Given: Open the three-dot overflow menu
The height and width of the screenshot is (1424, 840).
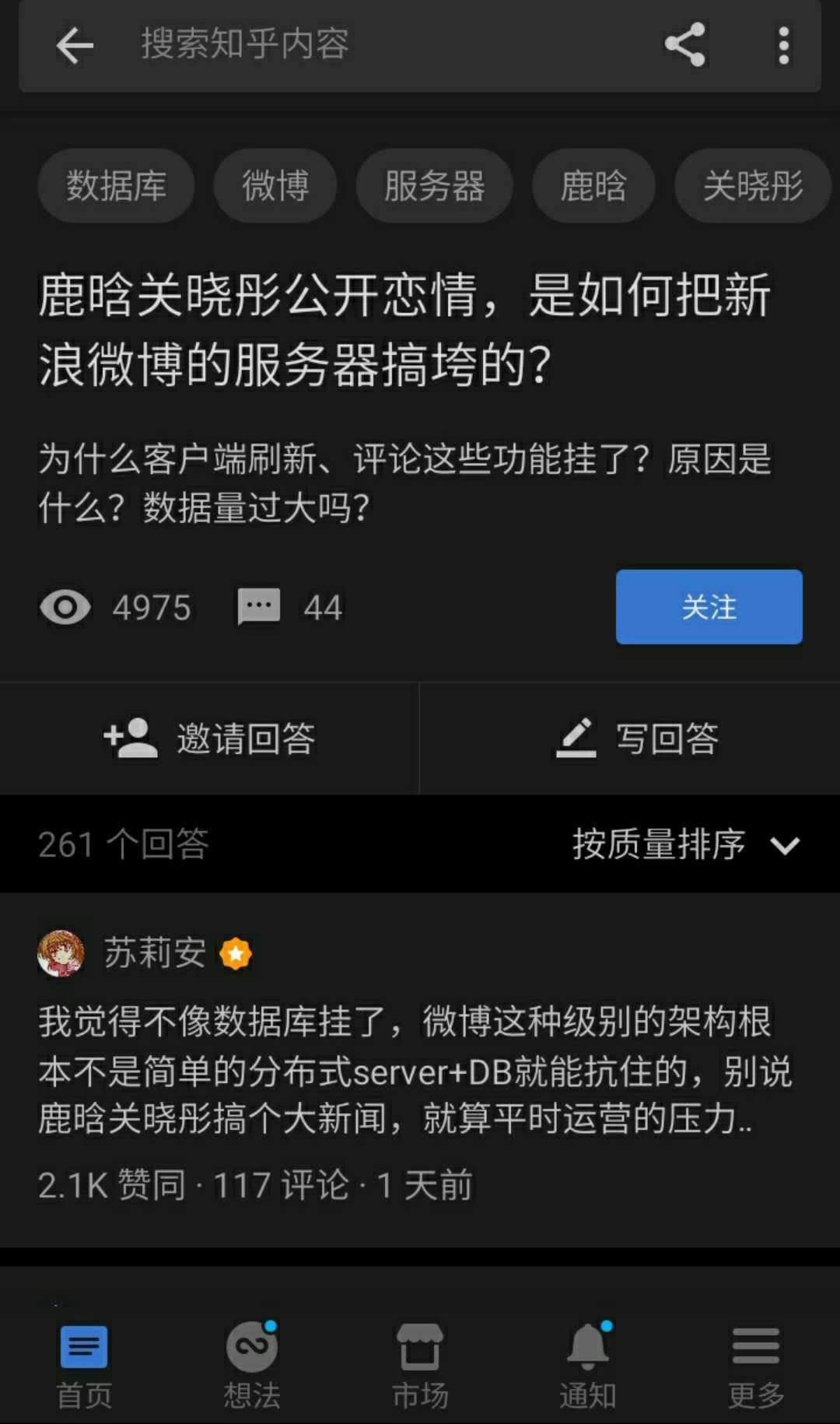Looking at the screenshot, I should coord(783,45).
